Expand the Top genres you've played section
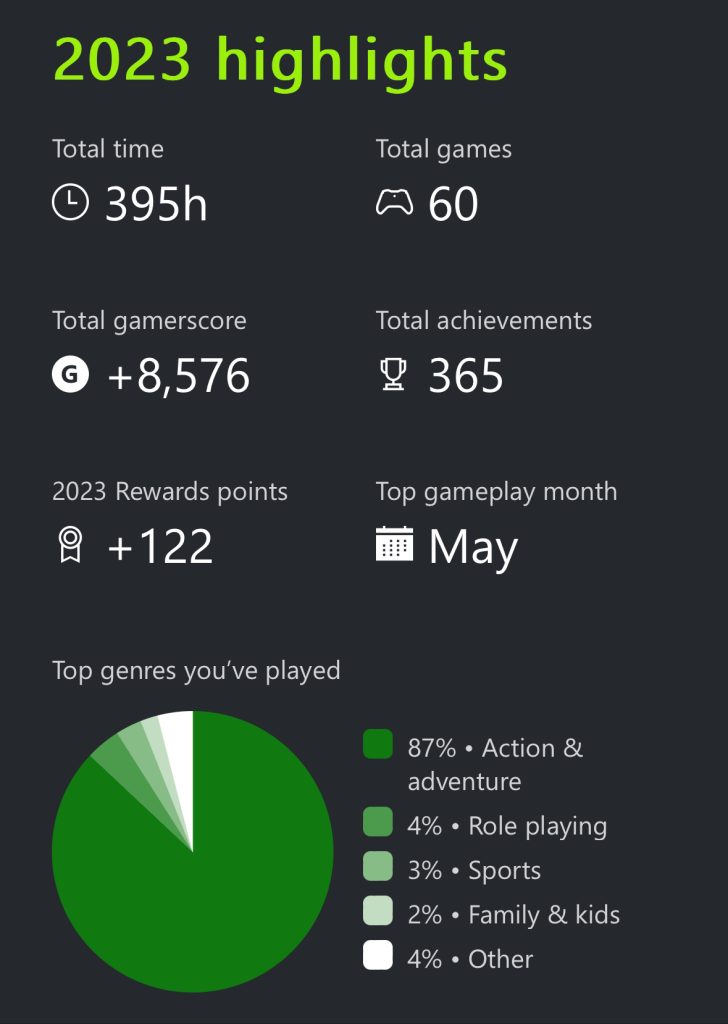The image size is (728, 1024). click(x=197, y=670)
